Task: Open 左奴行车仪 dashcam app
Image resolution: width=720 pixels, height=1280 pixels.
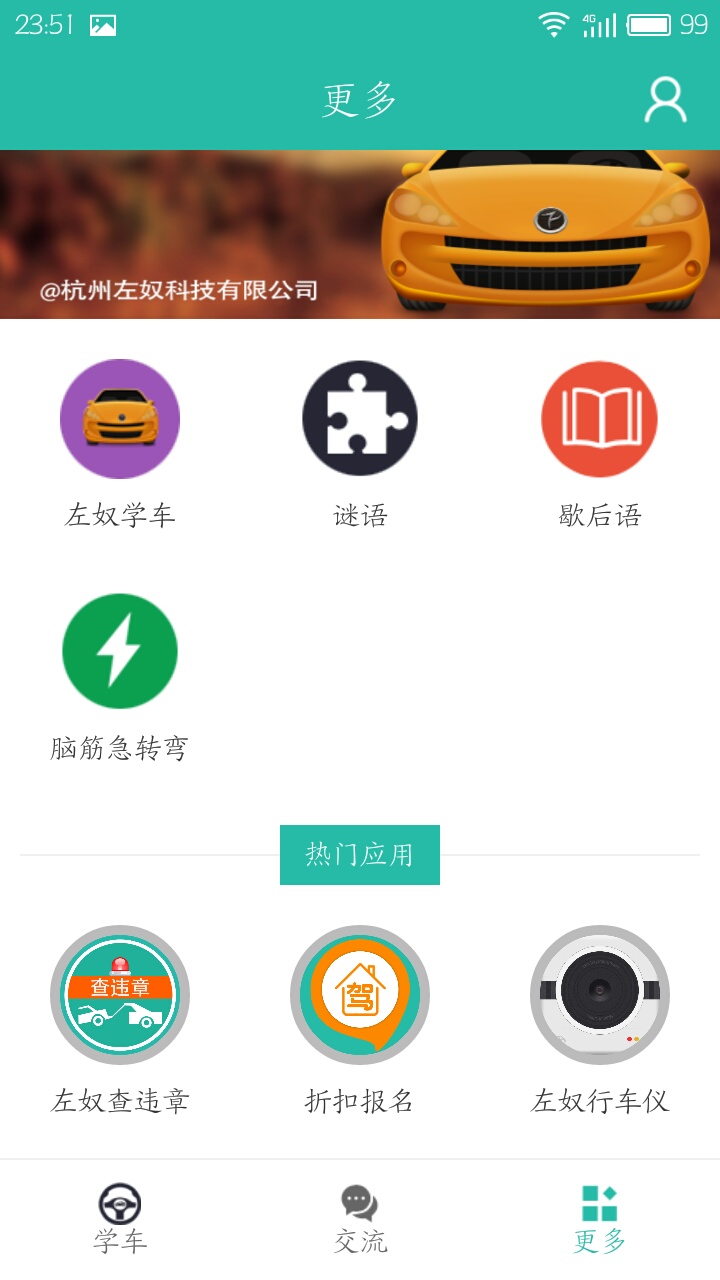Action: coord(599,995)
